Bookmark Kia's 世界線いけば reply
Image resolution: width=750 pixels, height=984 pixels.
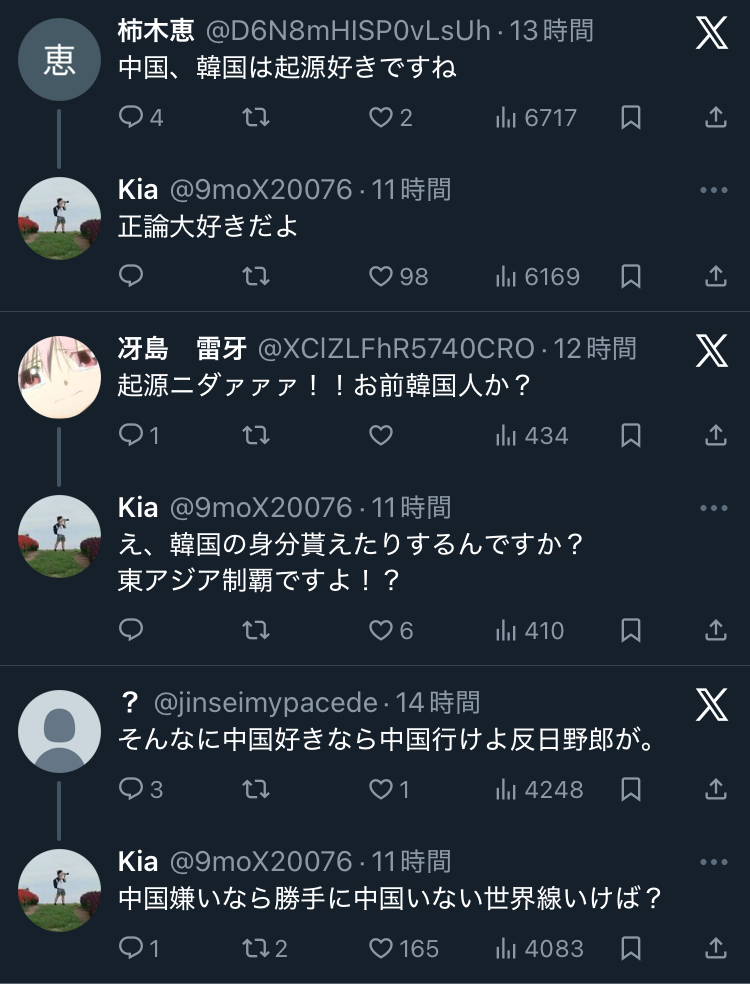(631, 948)
